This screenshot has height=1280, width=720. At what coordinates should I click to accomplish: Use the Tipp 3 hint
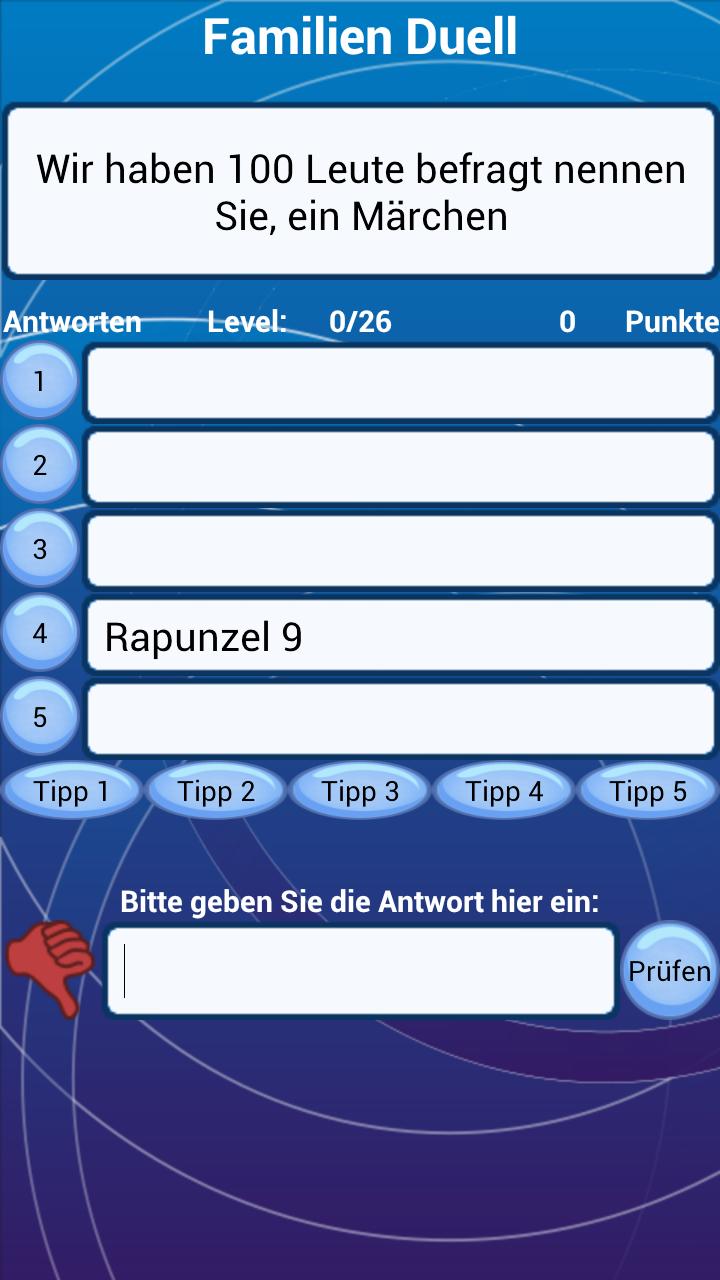[x=360, y=792]
